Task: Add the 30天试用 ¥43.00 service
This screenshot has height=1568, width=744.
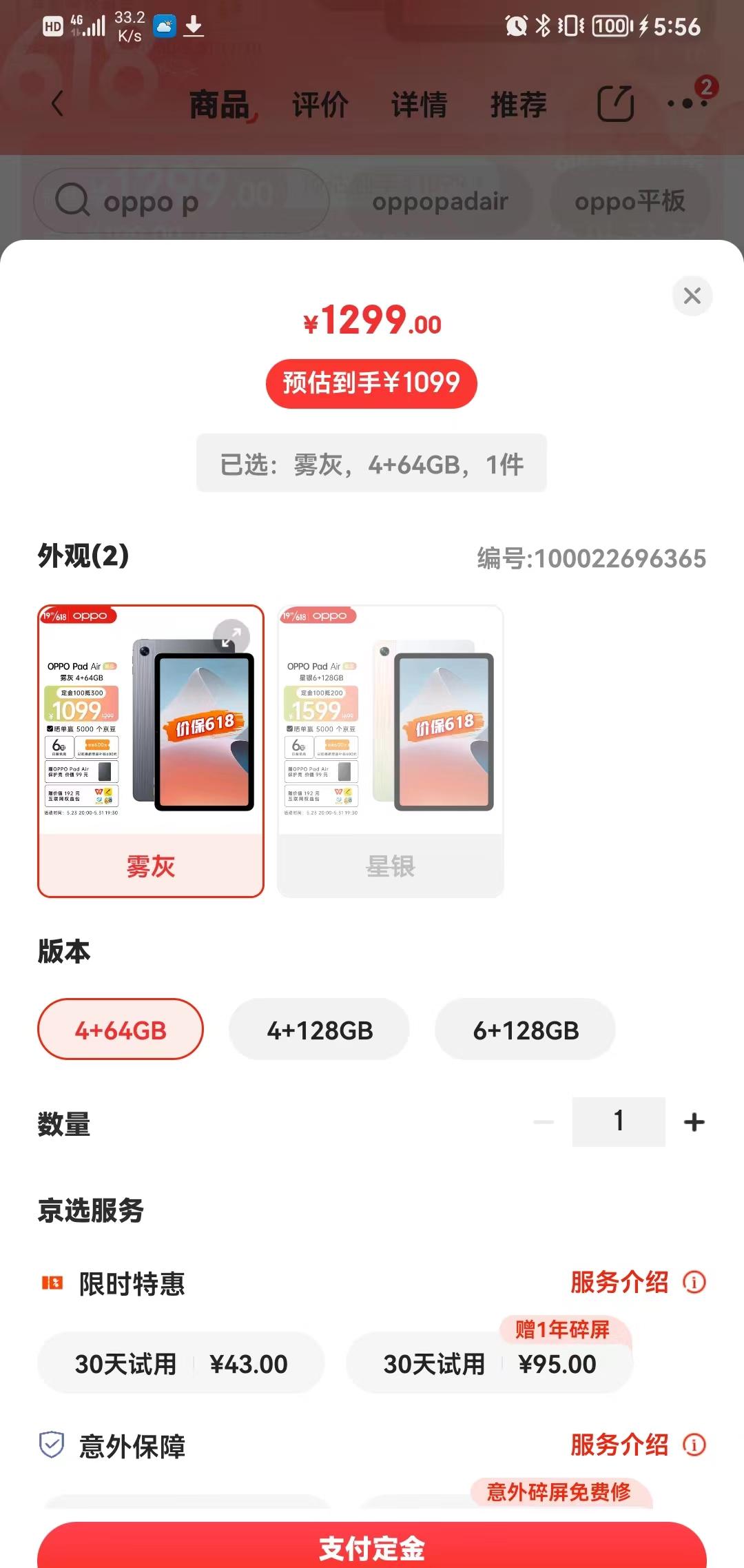Action: click(180, 1363)
